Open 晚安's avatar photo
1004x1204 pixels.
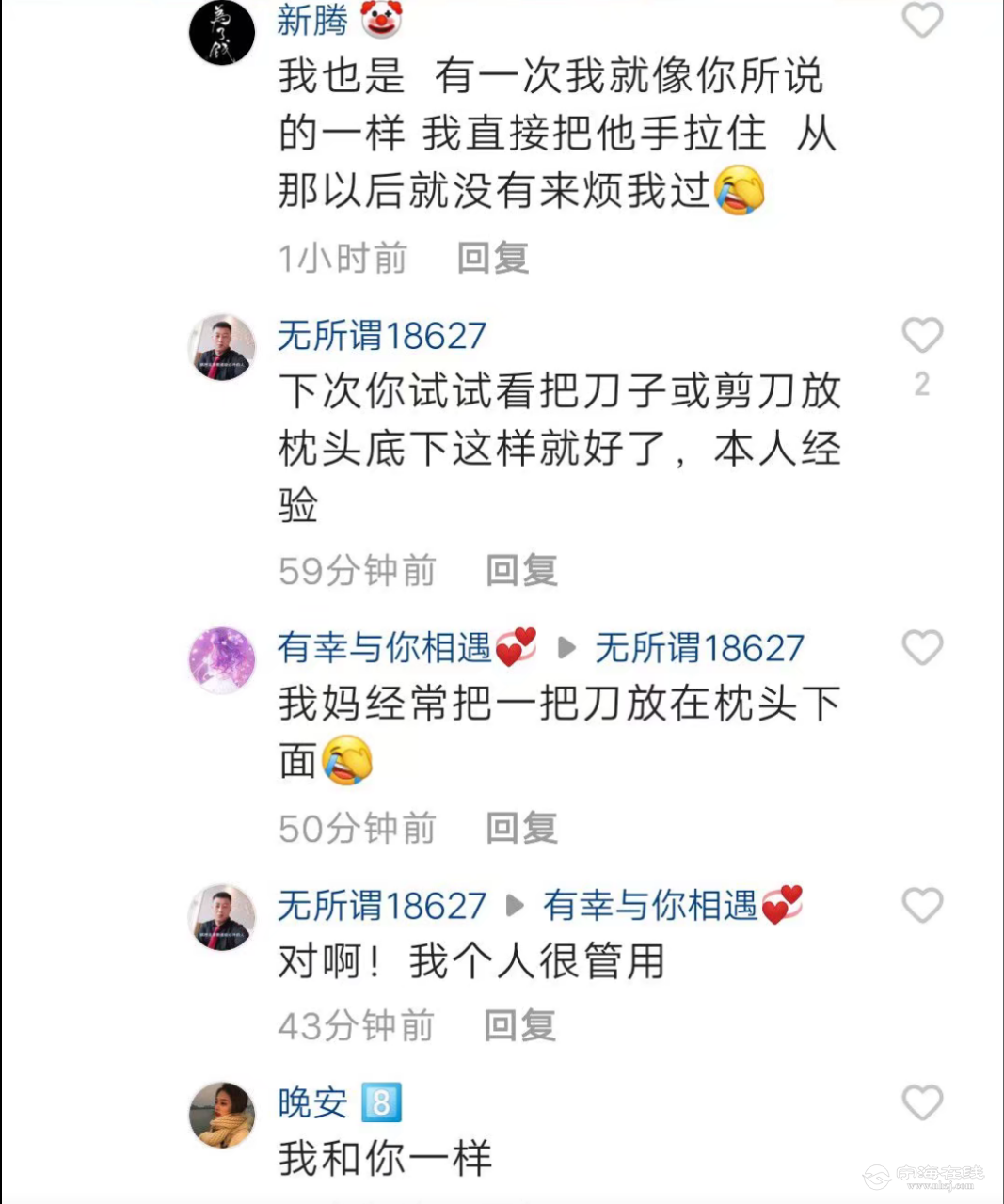(222, 1115)
